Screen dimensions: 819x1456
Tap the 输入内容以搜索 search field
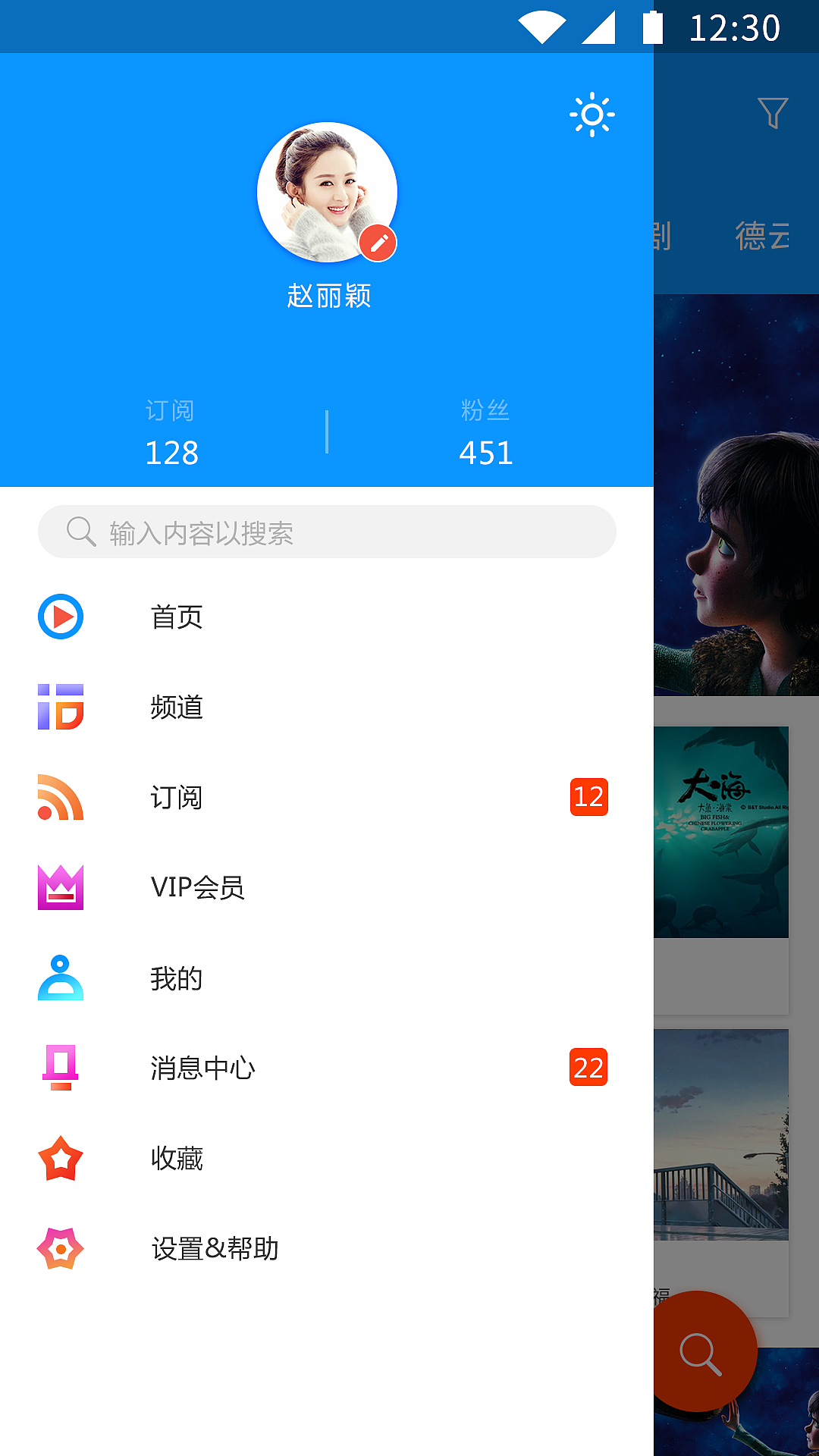tap(326, 532)
